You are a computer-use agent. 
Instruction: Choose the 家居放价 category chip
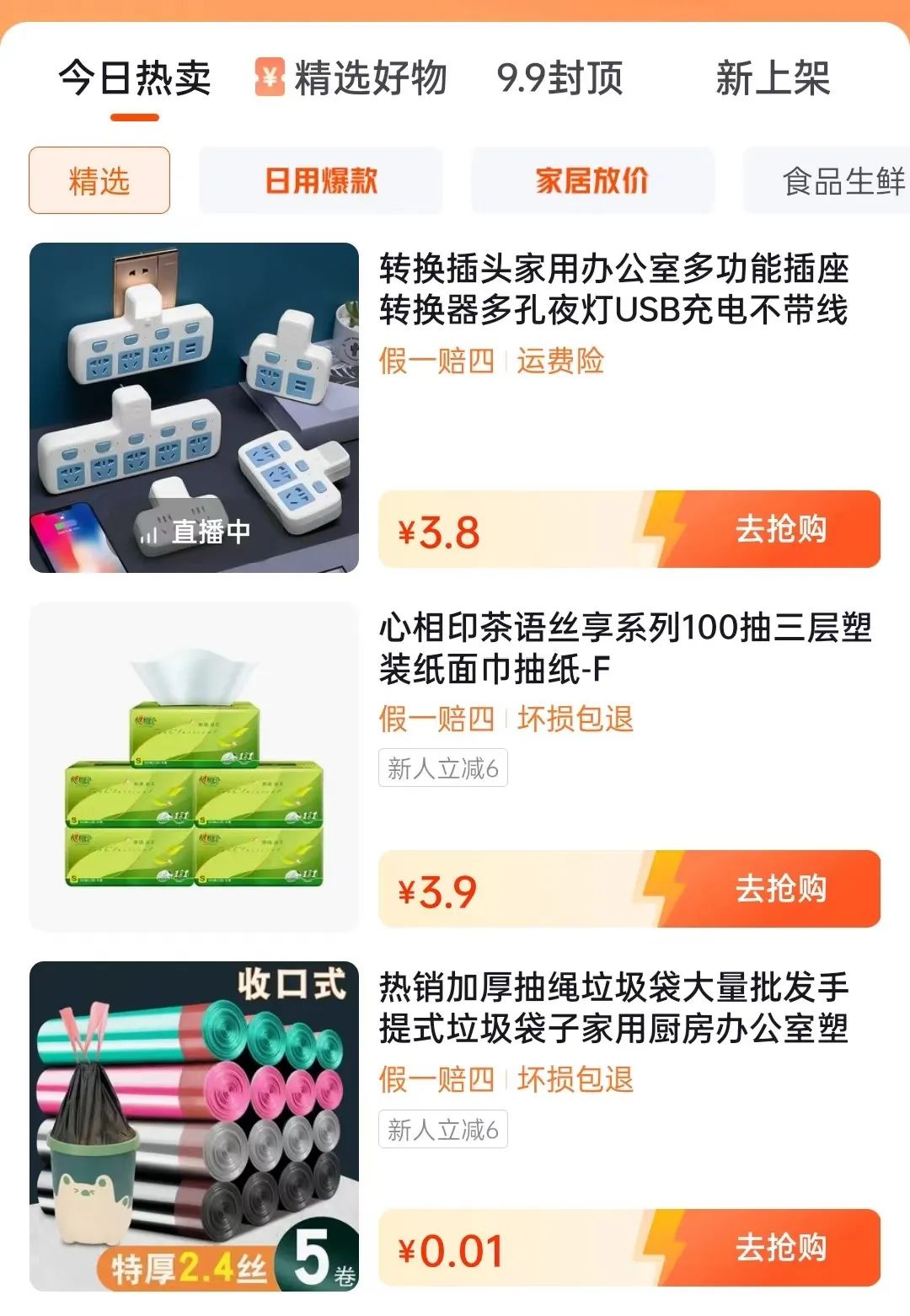(x=591, y=180)
